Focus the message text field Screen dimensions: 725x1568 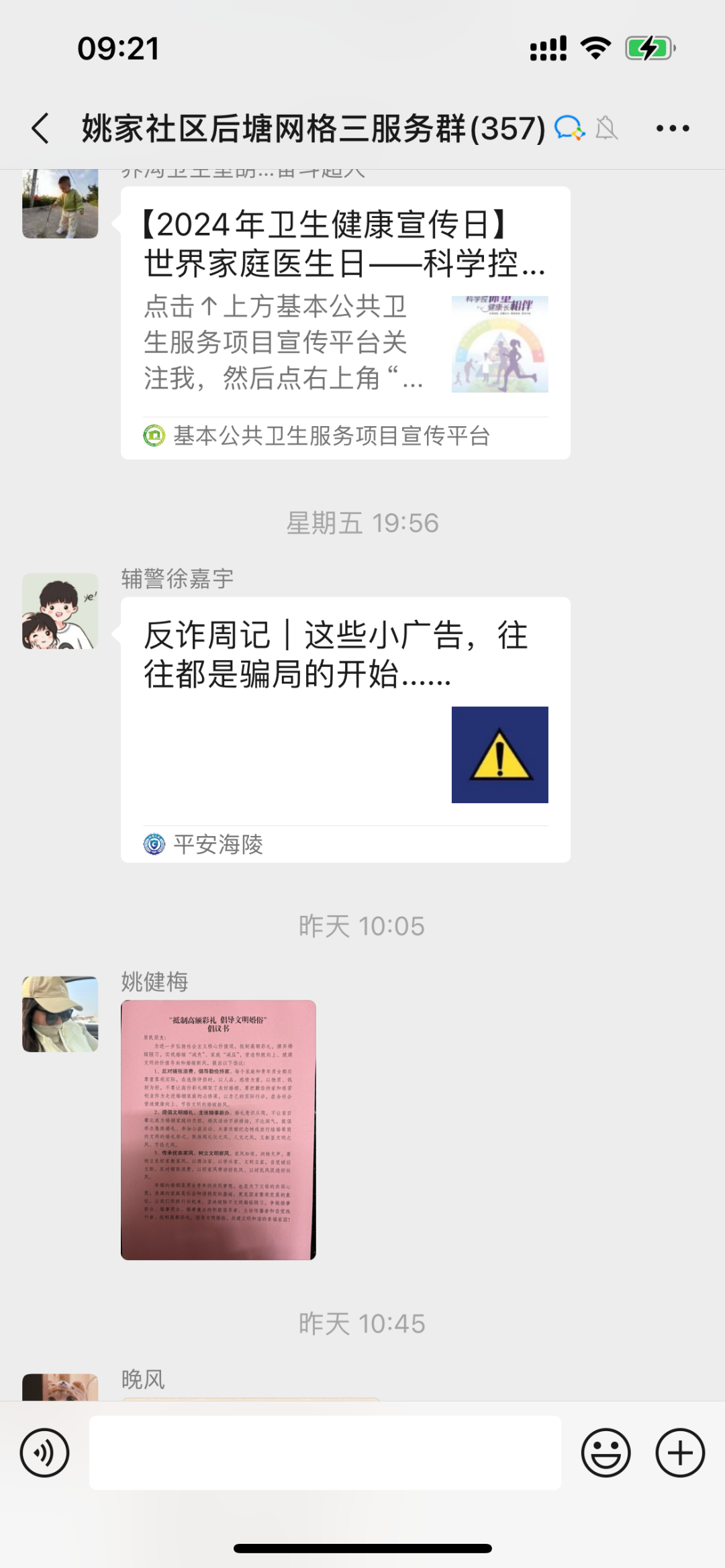(x=325, y=1453)
